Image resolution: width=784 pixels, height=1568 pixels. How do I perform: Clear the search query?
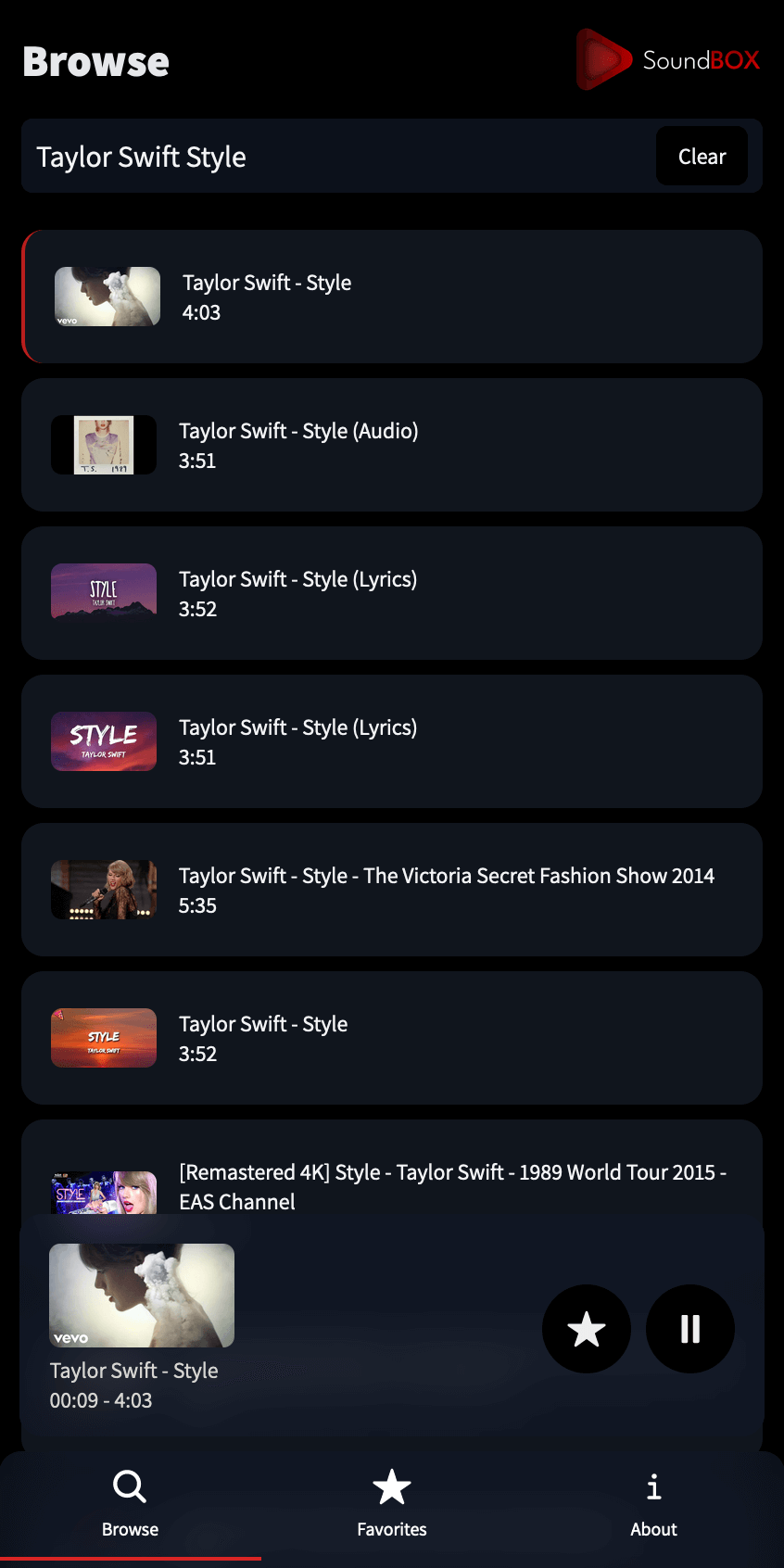[702, 156]
